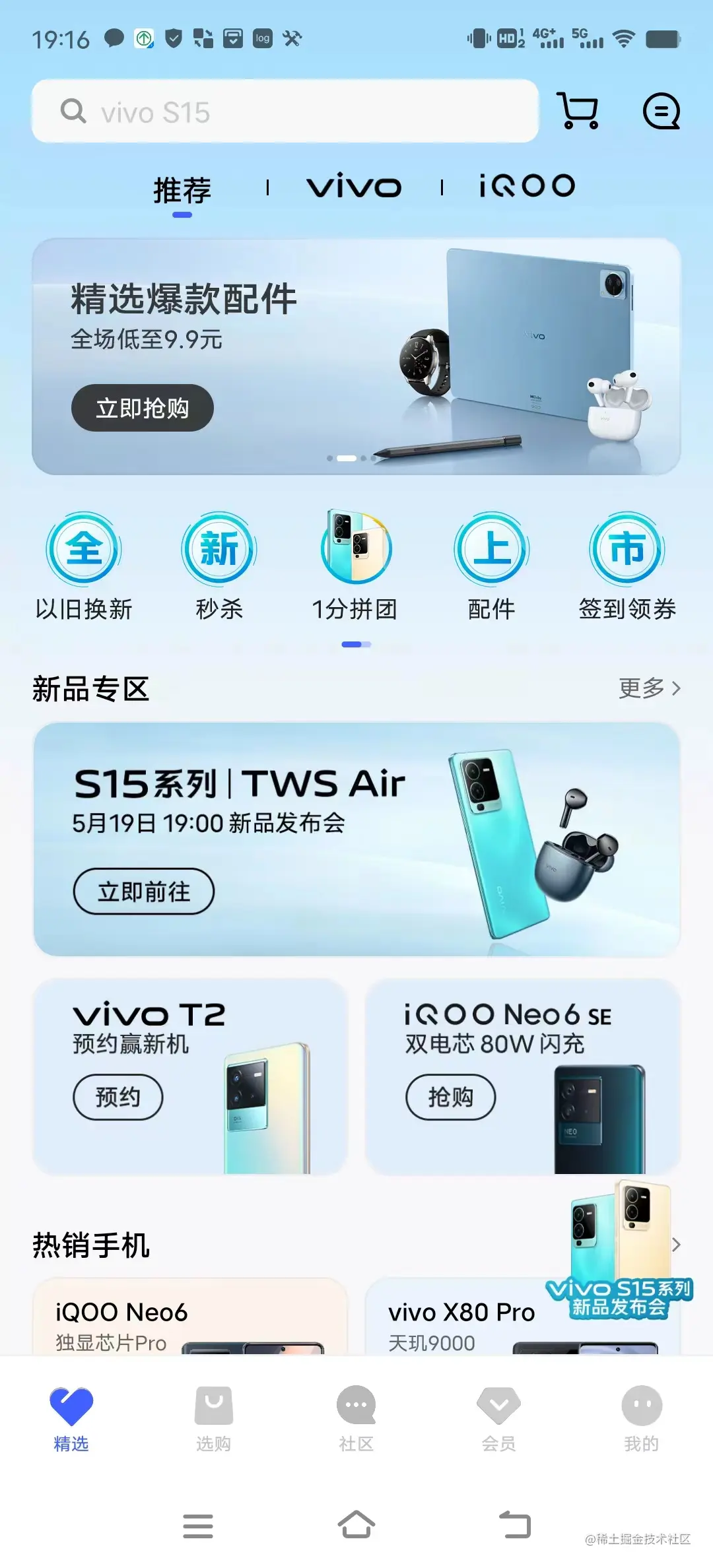
Task: Open customer service chat icon
Action: 661,110
